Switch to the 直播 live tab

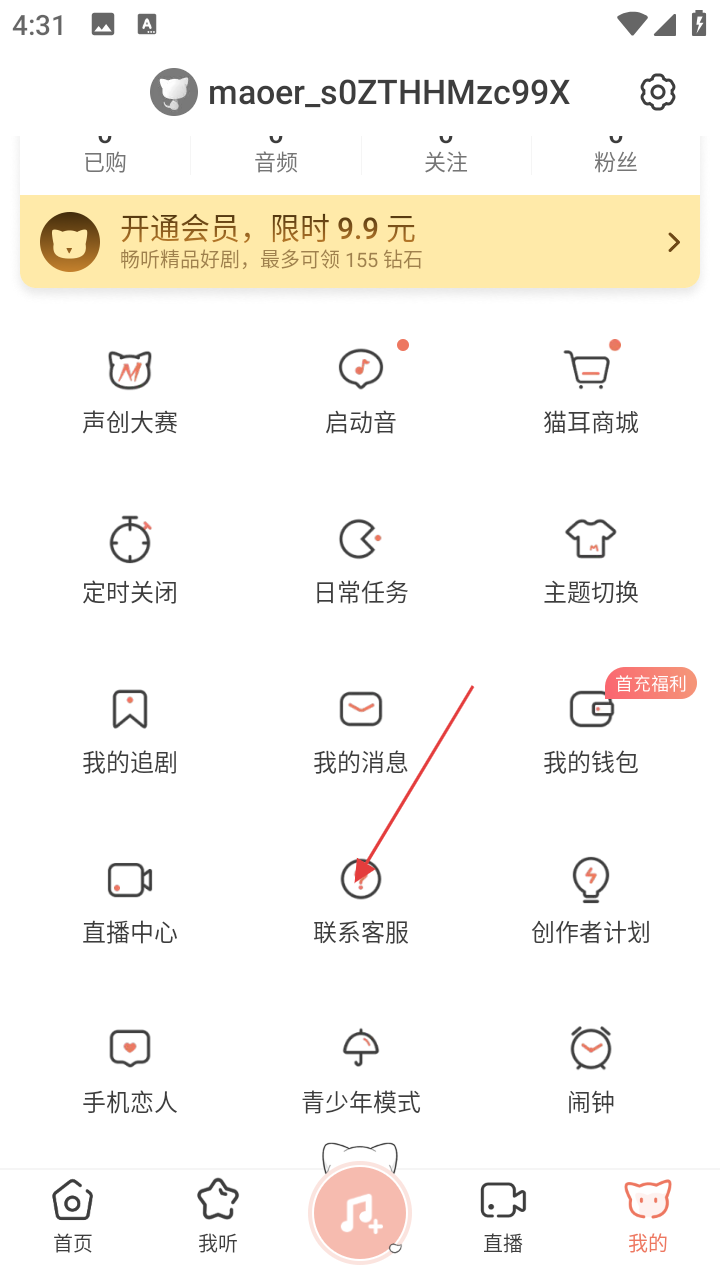tap(503, 1216)
